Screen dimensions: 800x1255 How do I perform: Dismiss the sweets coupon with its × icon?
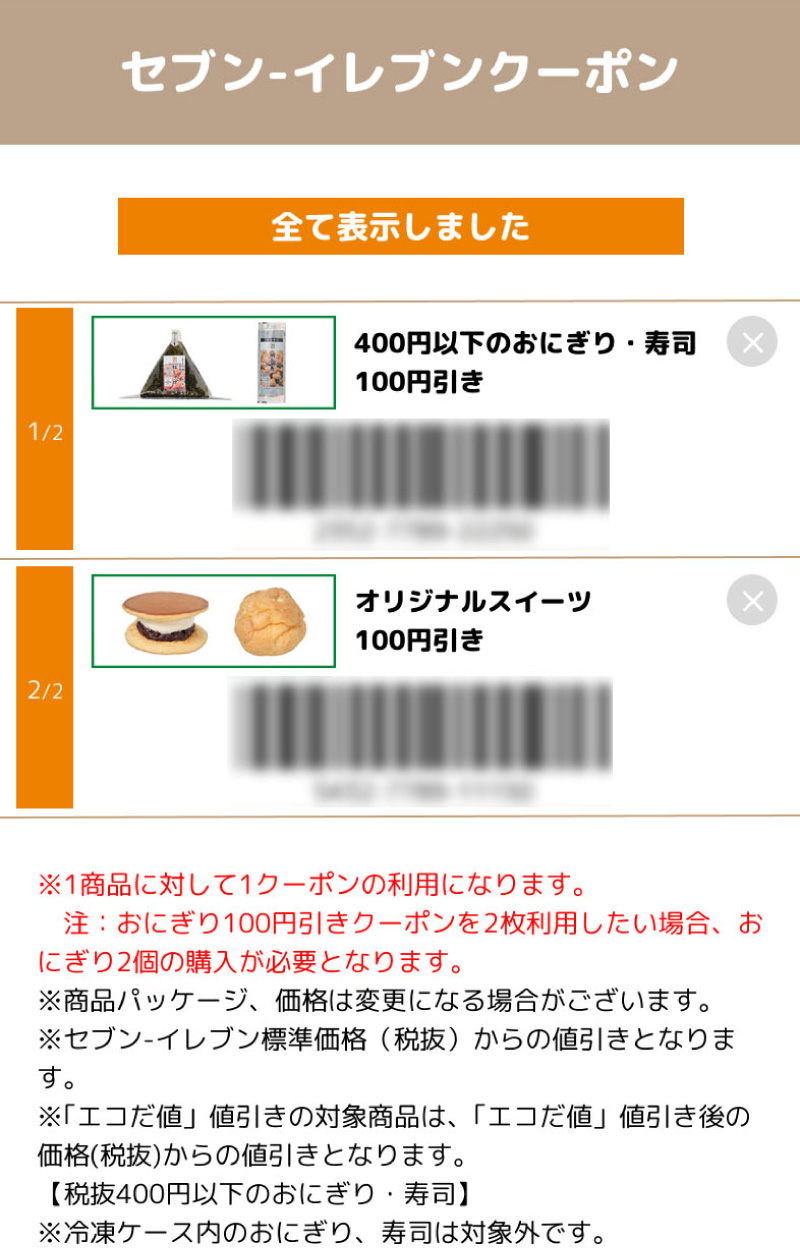point(751,600)
